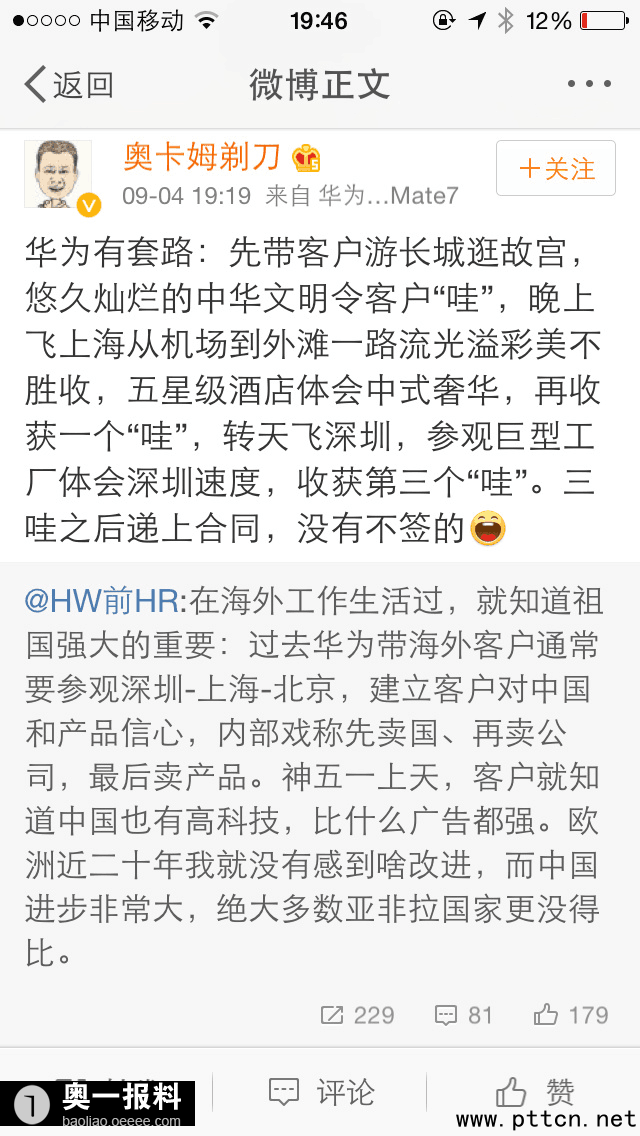Open the @HW前HR mention link
This screenshot has height=1136, width=640.
[x=105, y=601]
